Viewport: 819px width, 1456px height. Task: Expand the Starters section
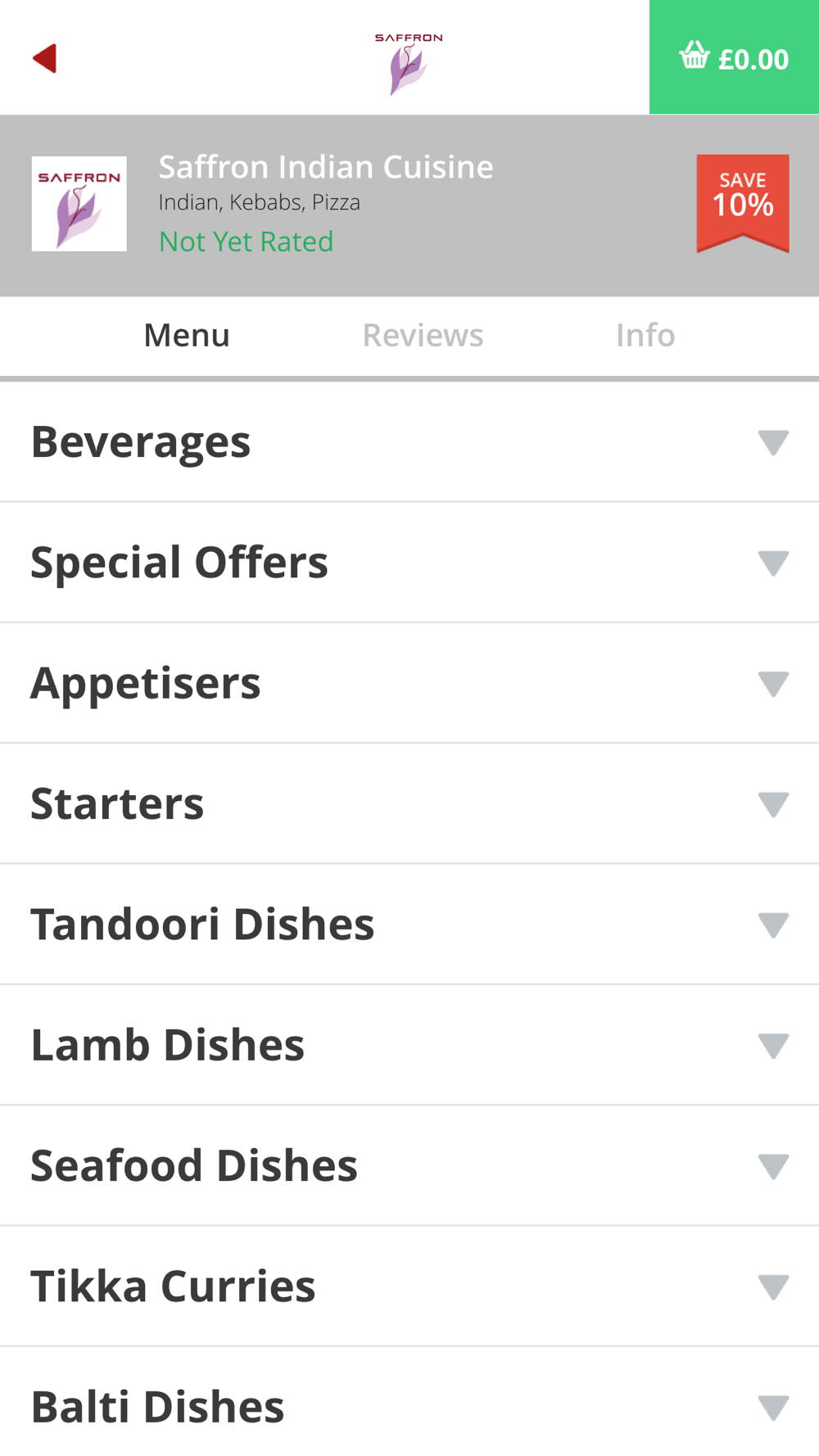(x=409, y=804)
